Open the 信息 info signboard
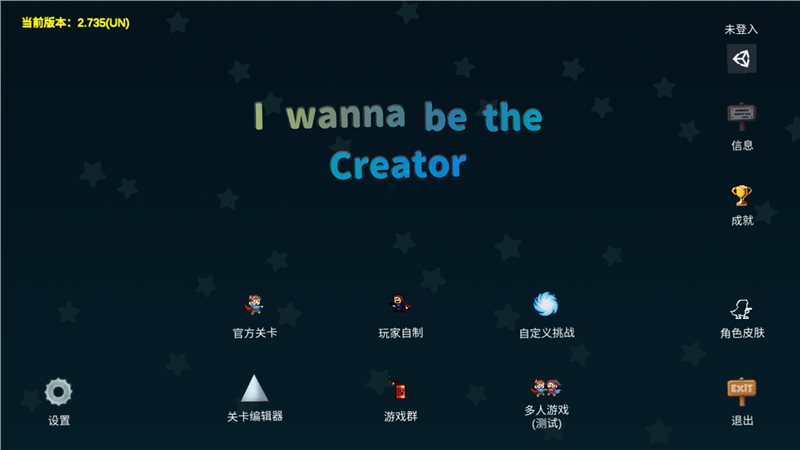 [x=742, y=117]
